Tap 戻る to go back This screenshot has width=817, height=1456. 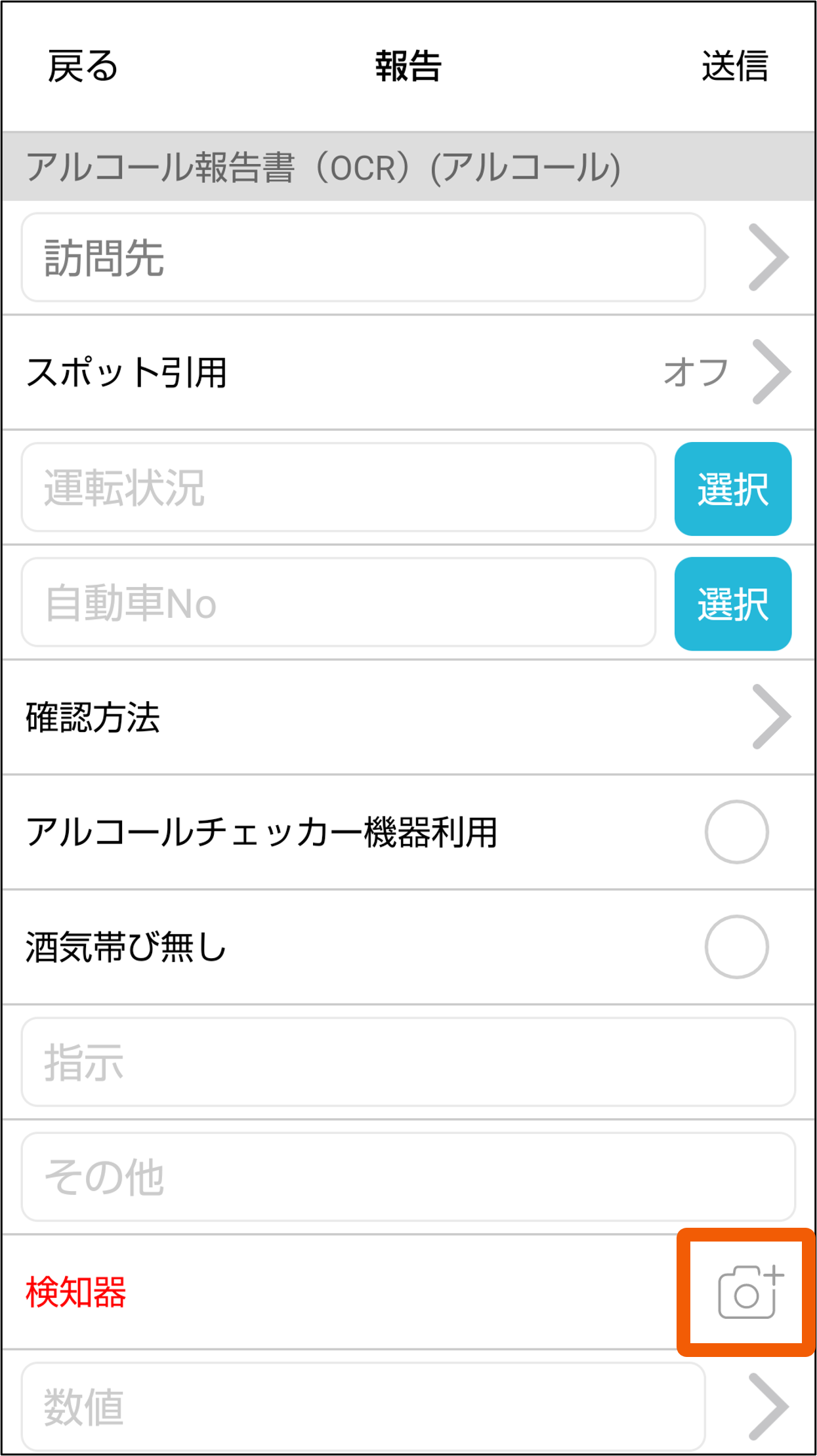coord(83,66)
